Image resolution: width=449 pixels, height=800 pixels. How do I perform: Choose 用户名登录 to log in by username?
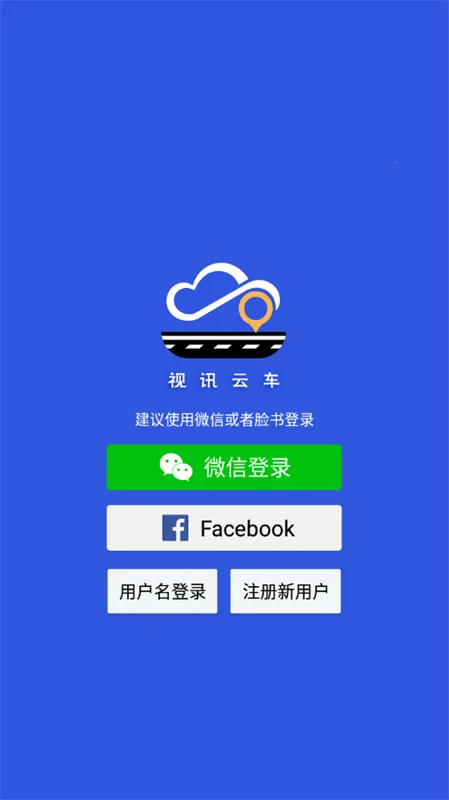click(162, 591)
